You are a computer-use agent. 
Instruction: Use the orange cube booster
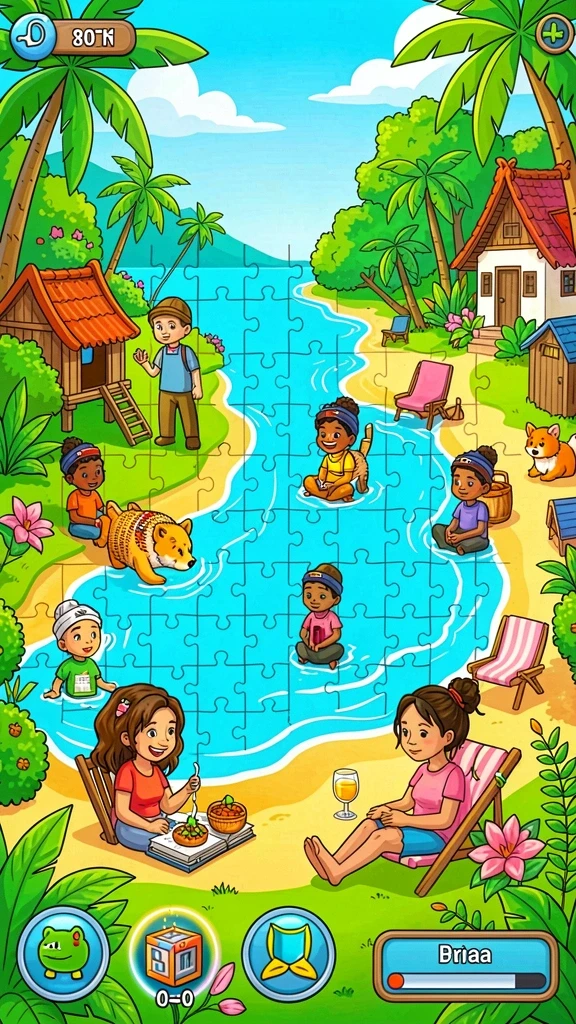(x=174, y=955)
